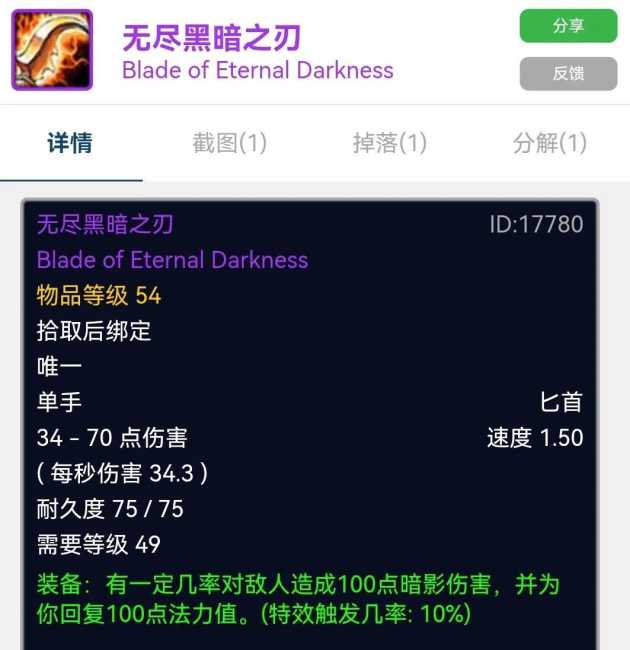Tap the green 分享 share button
The width and height of the screenshot is (630, 650).
pyautogui.click(x=568, y=26)
